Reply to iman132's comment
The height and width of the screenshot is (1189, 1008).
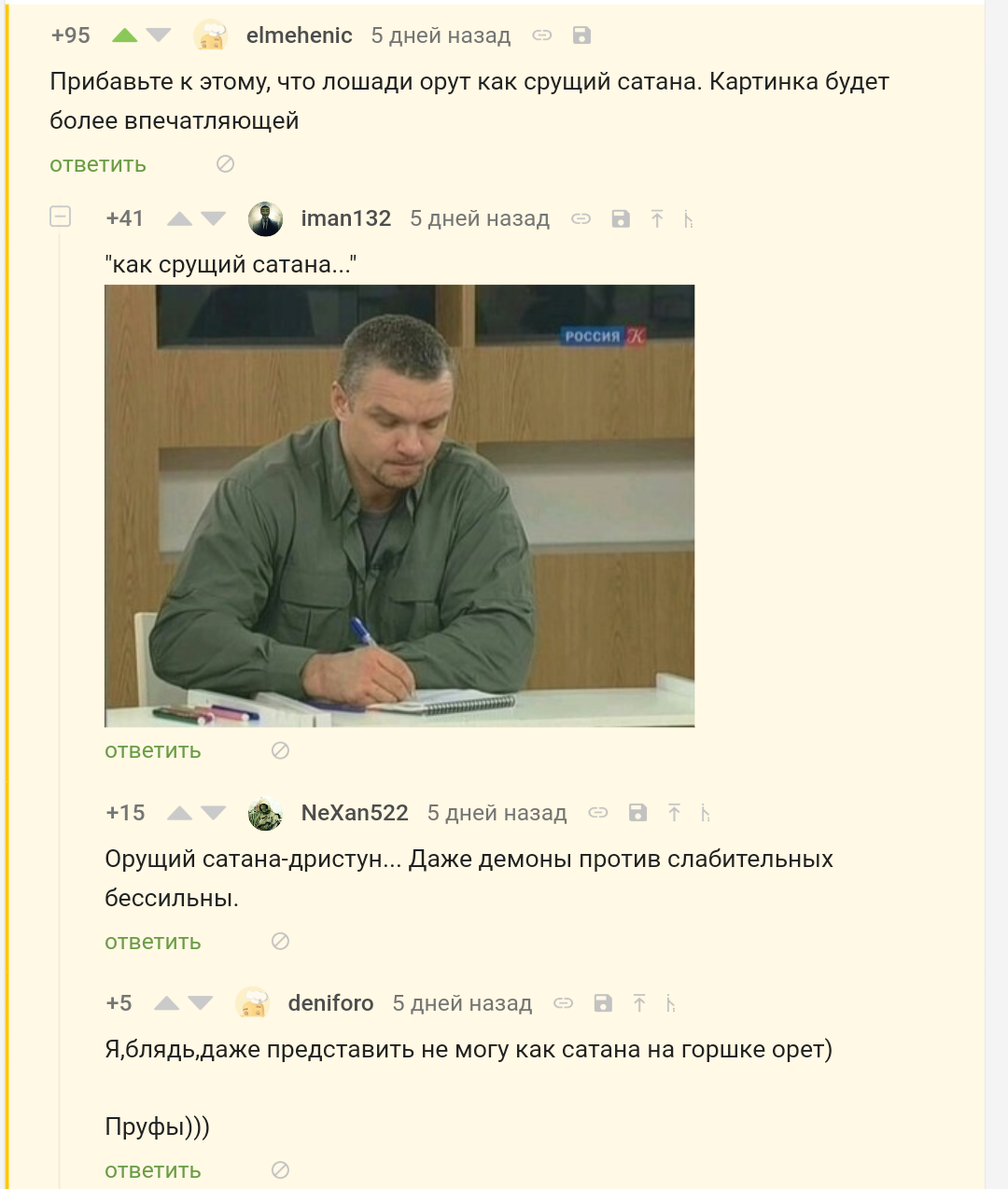click(x=153, y=750)
